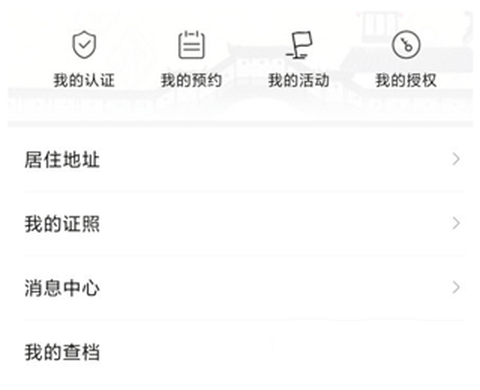This screenshot has width=480, height=390.
Task: Go to 消息中心 message center
Action: click(245, 287)
